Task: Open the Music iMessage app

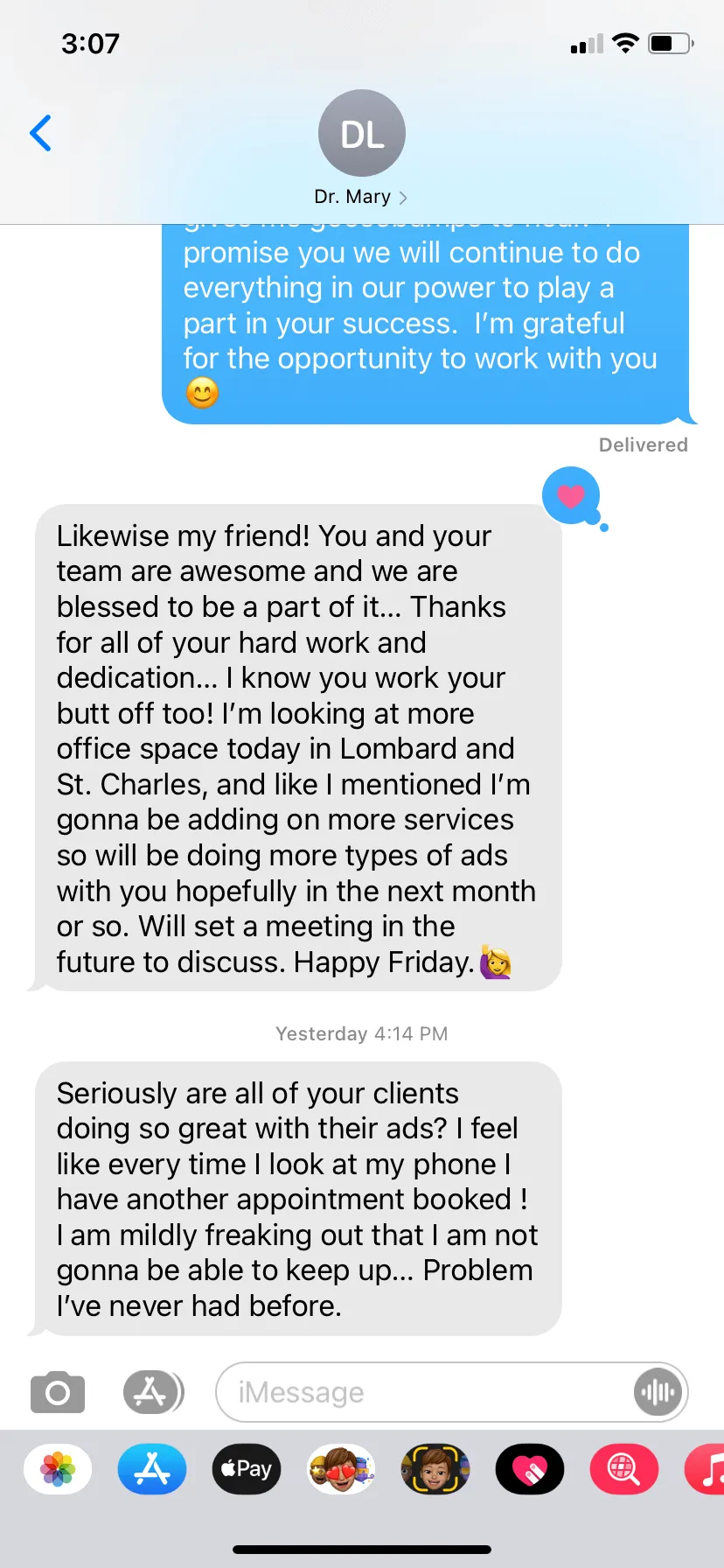Action: 708,1469
